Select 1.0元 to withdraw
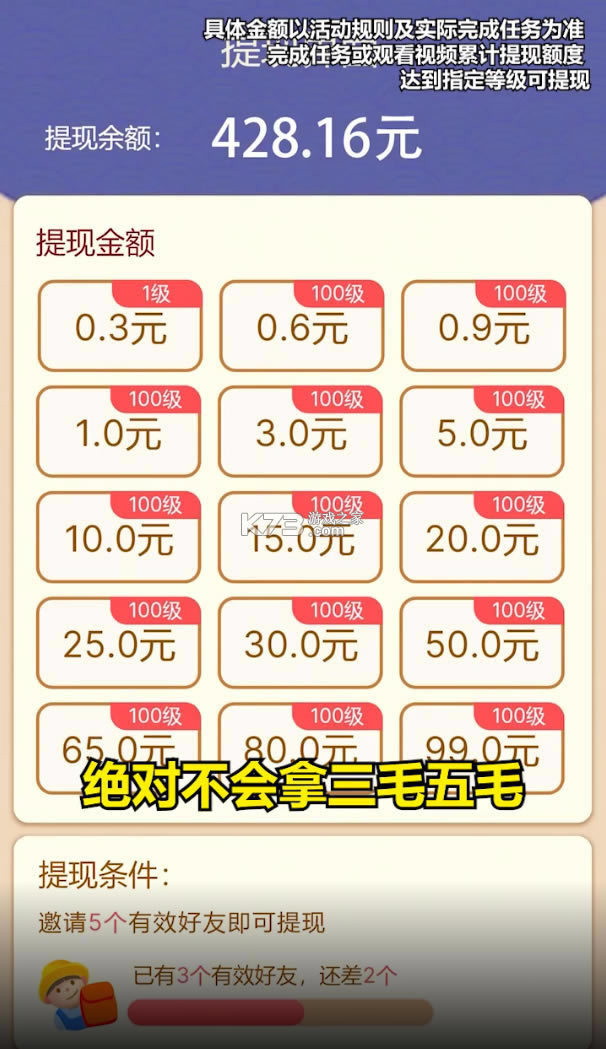 119,433
